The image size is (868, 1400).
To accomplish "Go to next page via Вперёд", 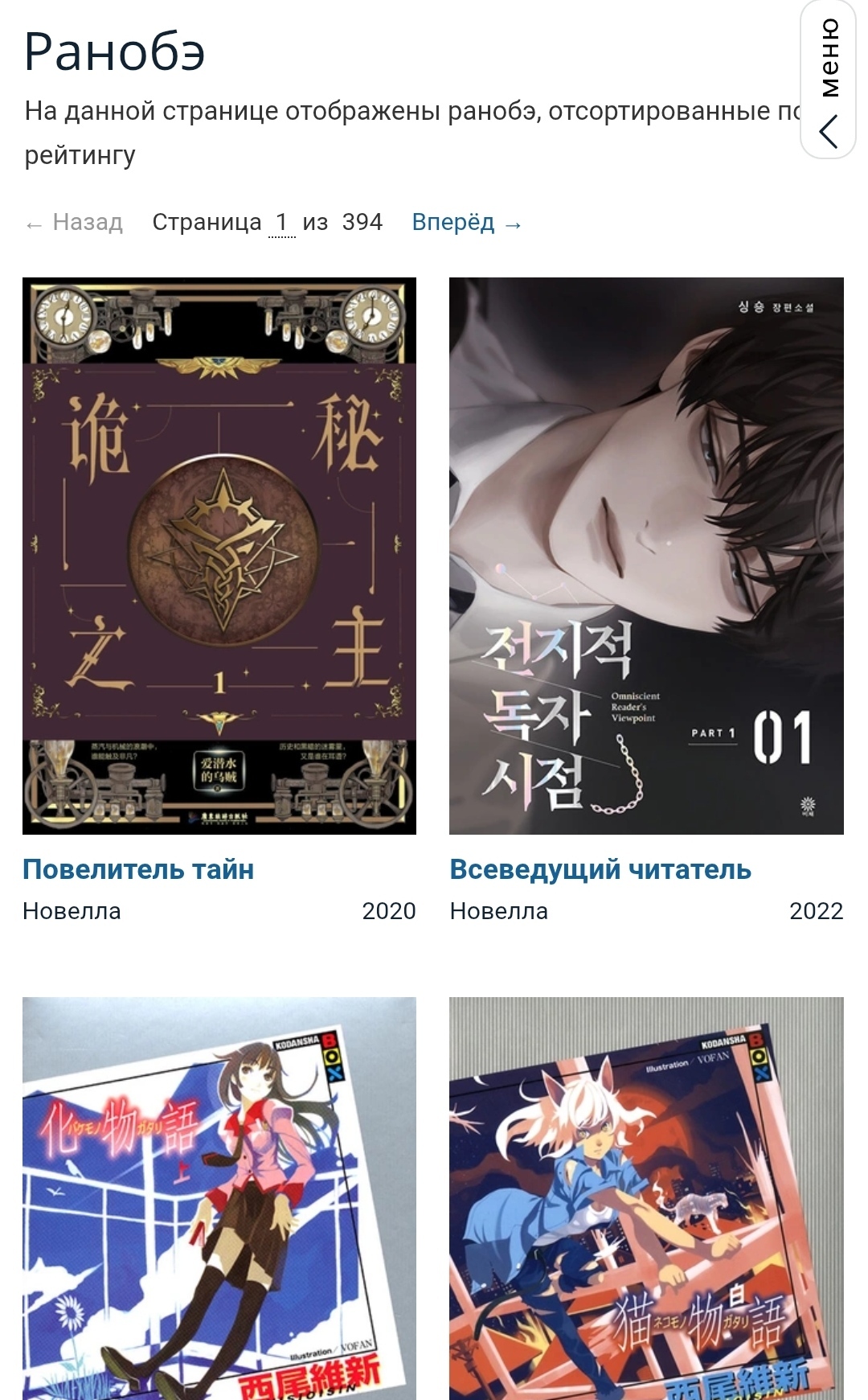I will coord(466,223).
